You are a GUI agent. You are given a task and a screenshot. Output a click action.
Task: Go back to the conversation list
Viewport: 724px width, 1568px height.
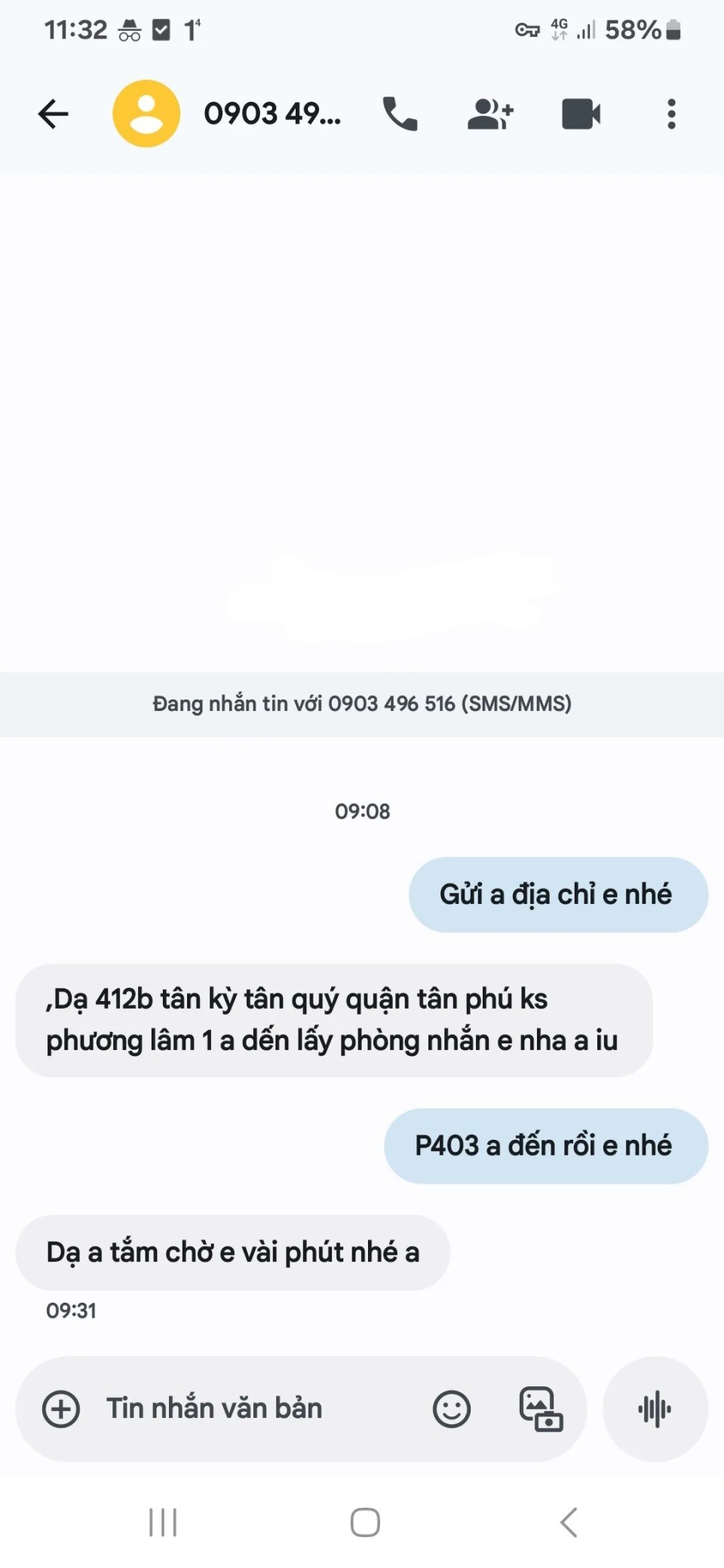click(x=53, y=114)
